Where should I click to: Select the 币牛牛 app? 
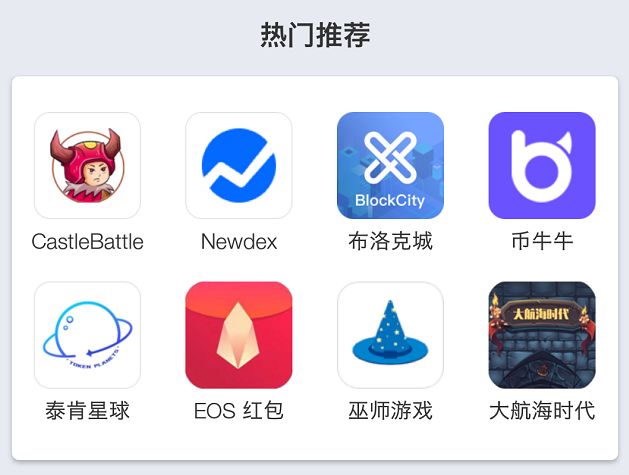tap(541, 166)
